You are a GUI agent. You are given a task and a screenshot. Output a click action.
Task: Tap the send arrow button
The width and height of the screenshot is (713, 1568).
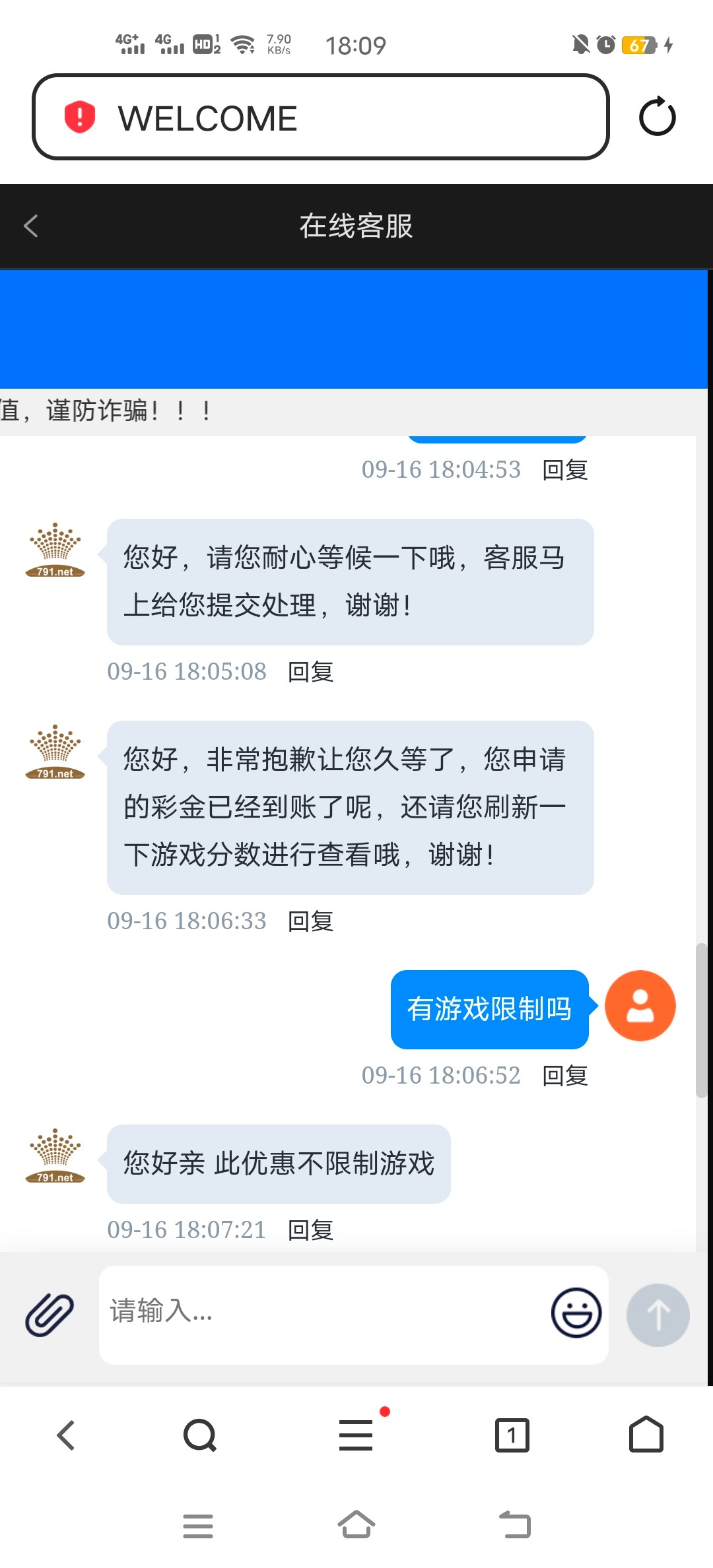coord(658,1315)
